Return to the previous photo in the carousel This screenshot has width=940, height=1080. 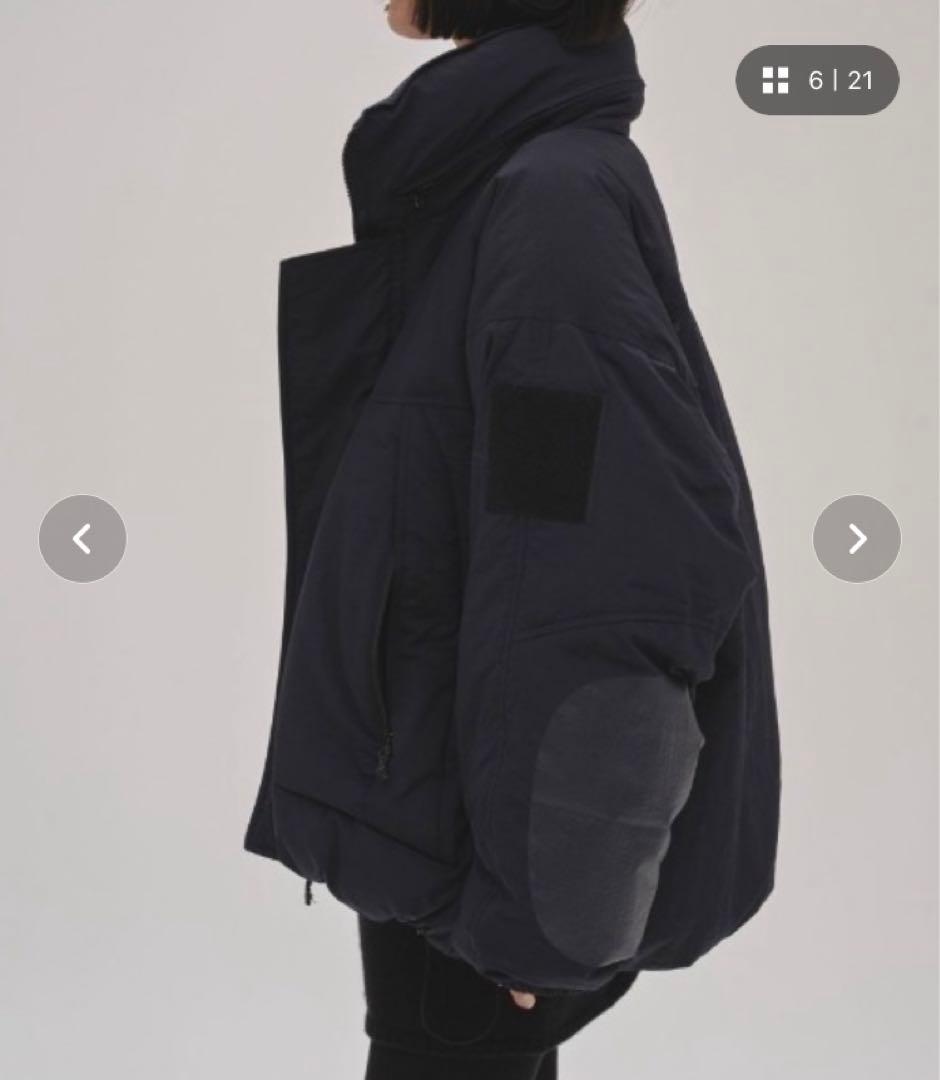coord(82,539)
